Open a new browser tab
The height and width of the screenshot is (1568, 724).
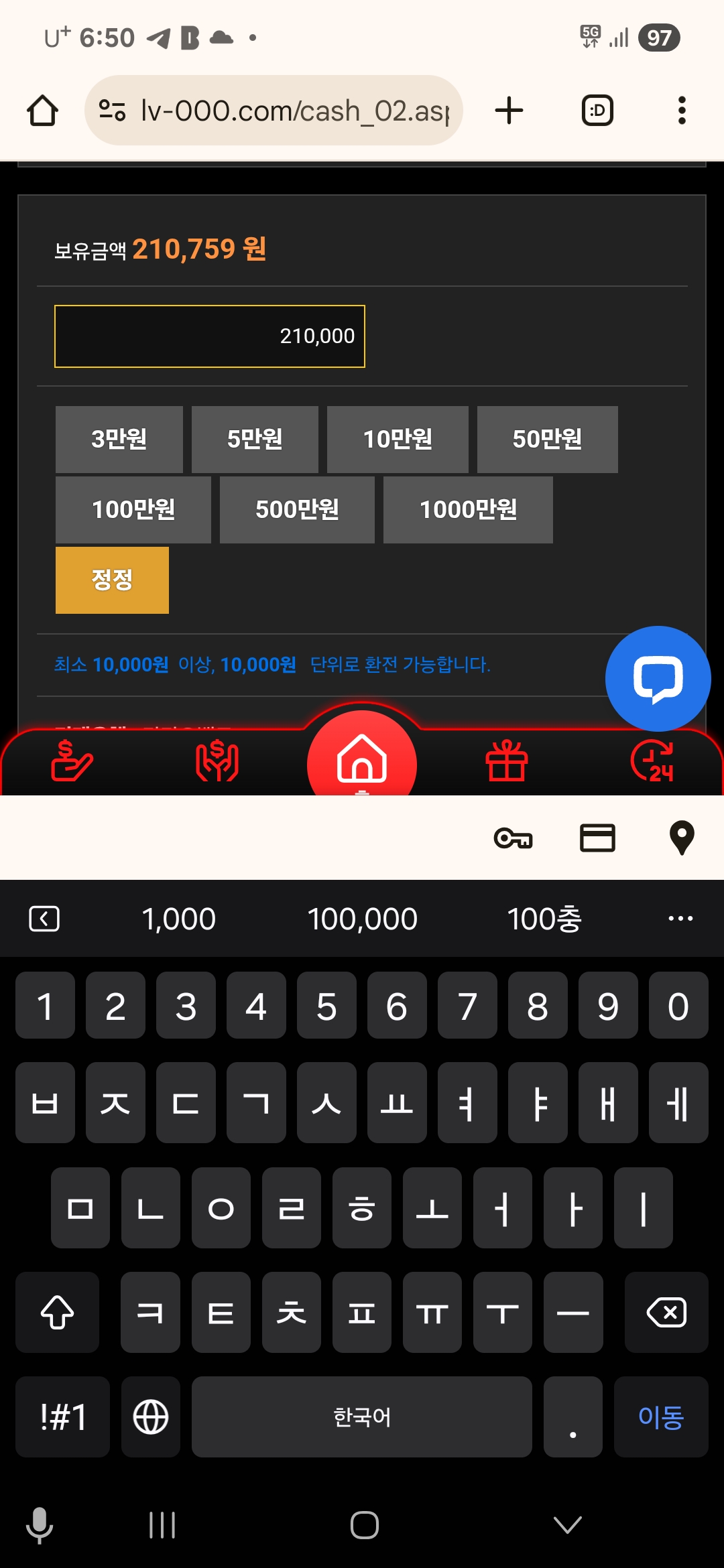[509, 111]
